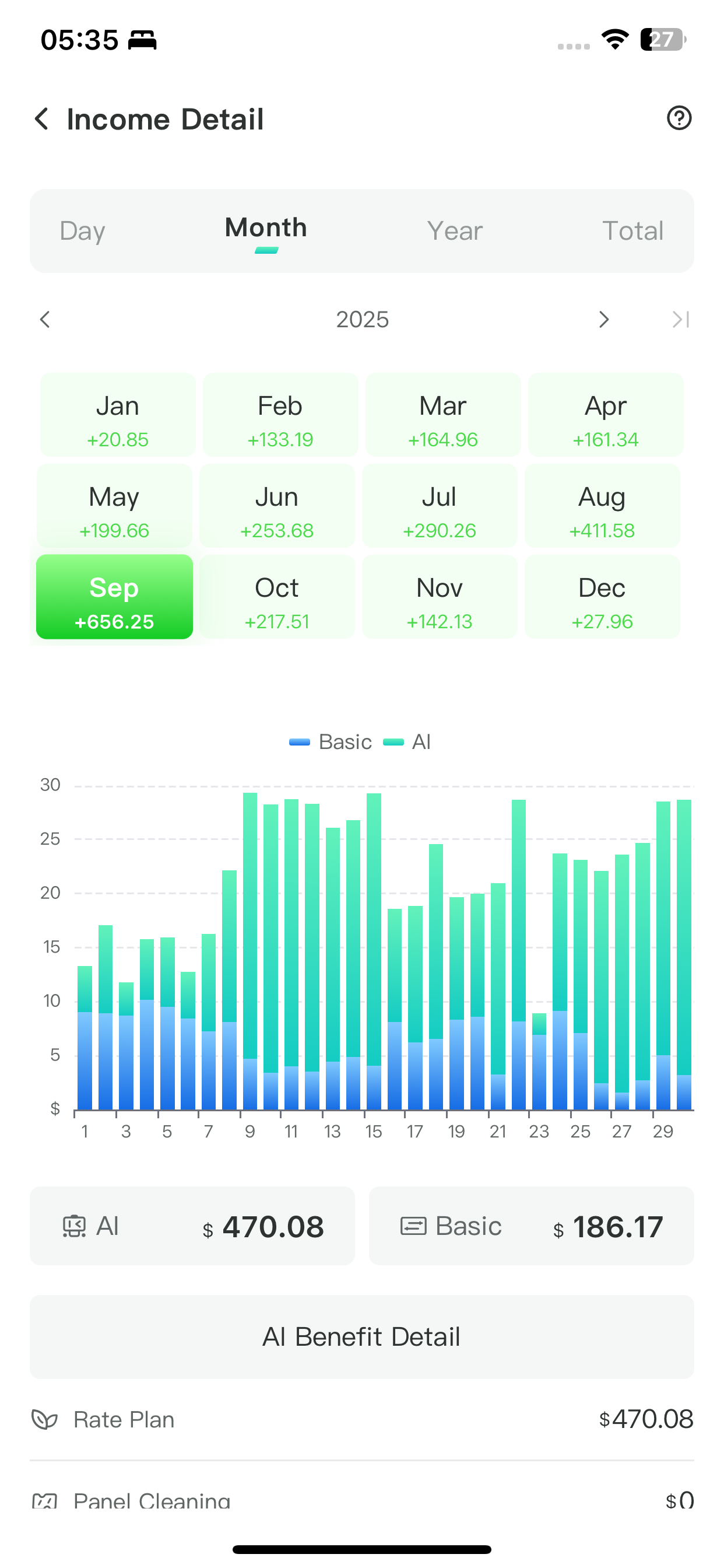Viewport: 724px width, 1568px height.
Task: Toggle the Basic series in chart legend
Action: tap(331, 742)
